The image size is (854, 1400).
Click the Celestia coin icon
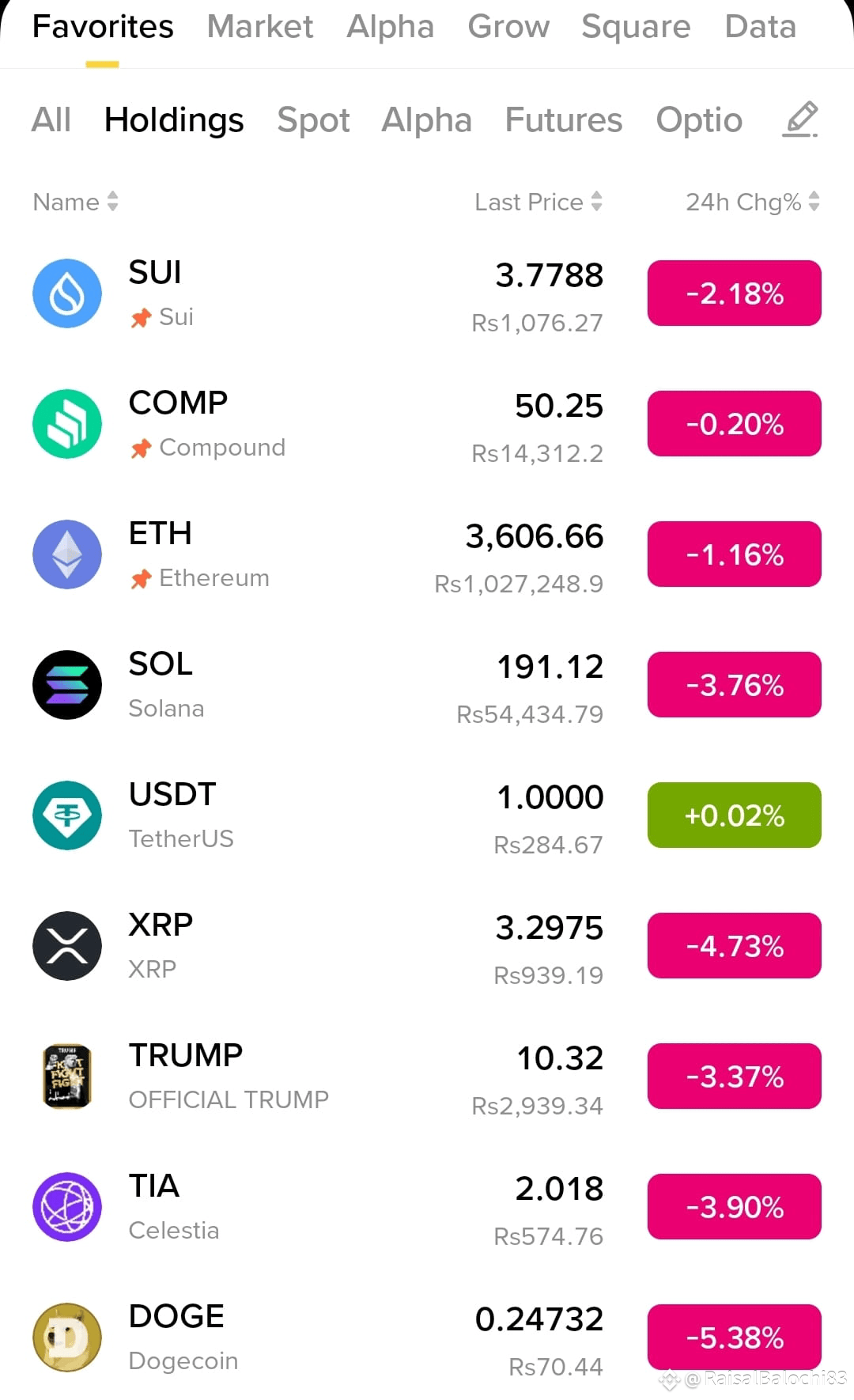tap(66, 1206)
